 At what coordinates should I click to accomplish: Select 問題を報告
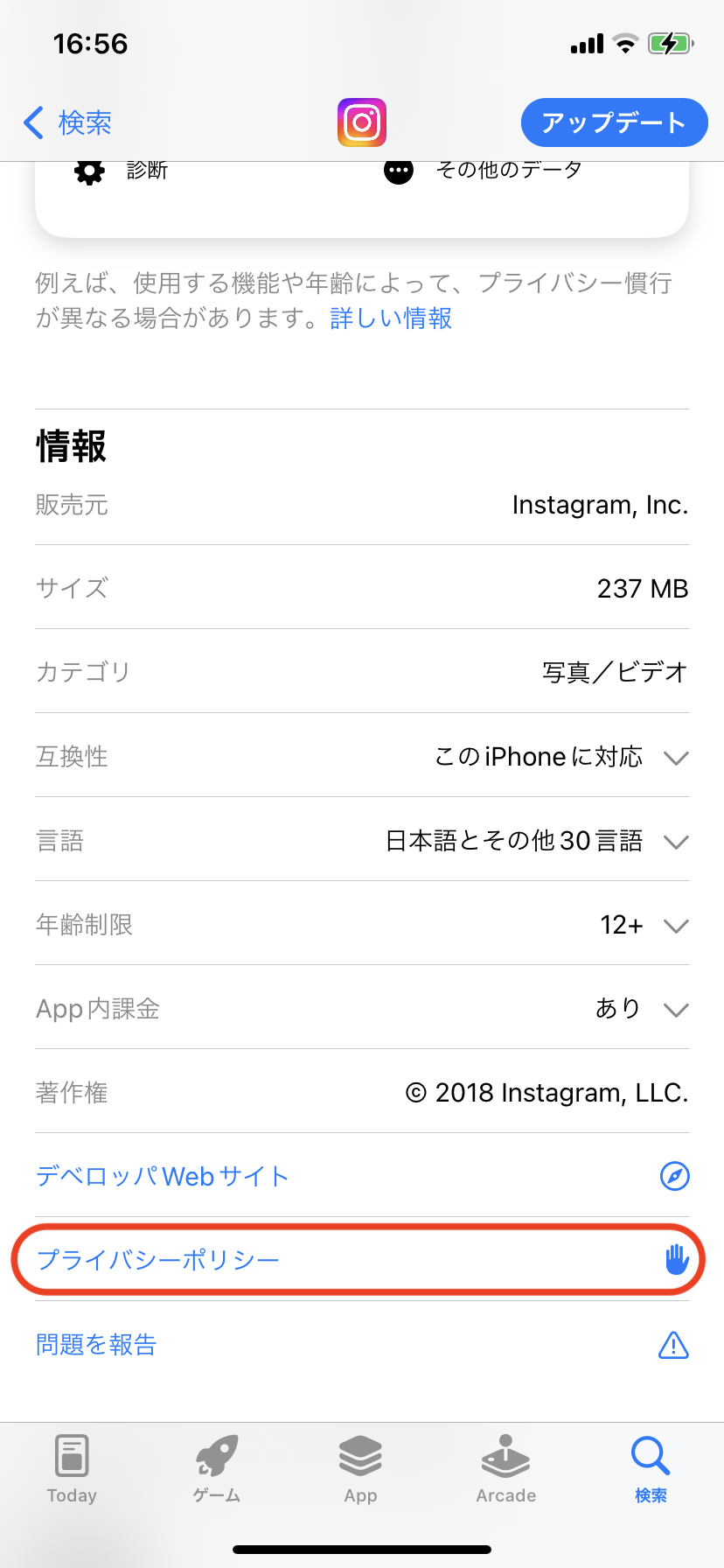(96, 1344)
